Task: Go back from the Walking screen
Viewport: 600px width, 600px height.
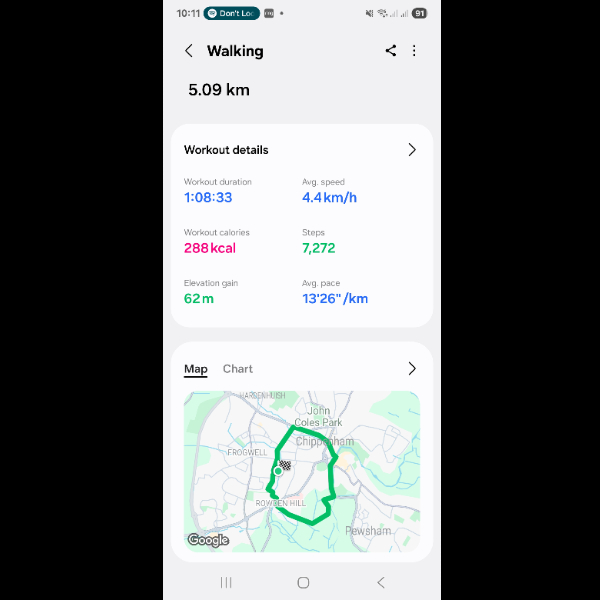Action: [189, 51]
